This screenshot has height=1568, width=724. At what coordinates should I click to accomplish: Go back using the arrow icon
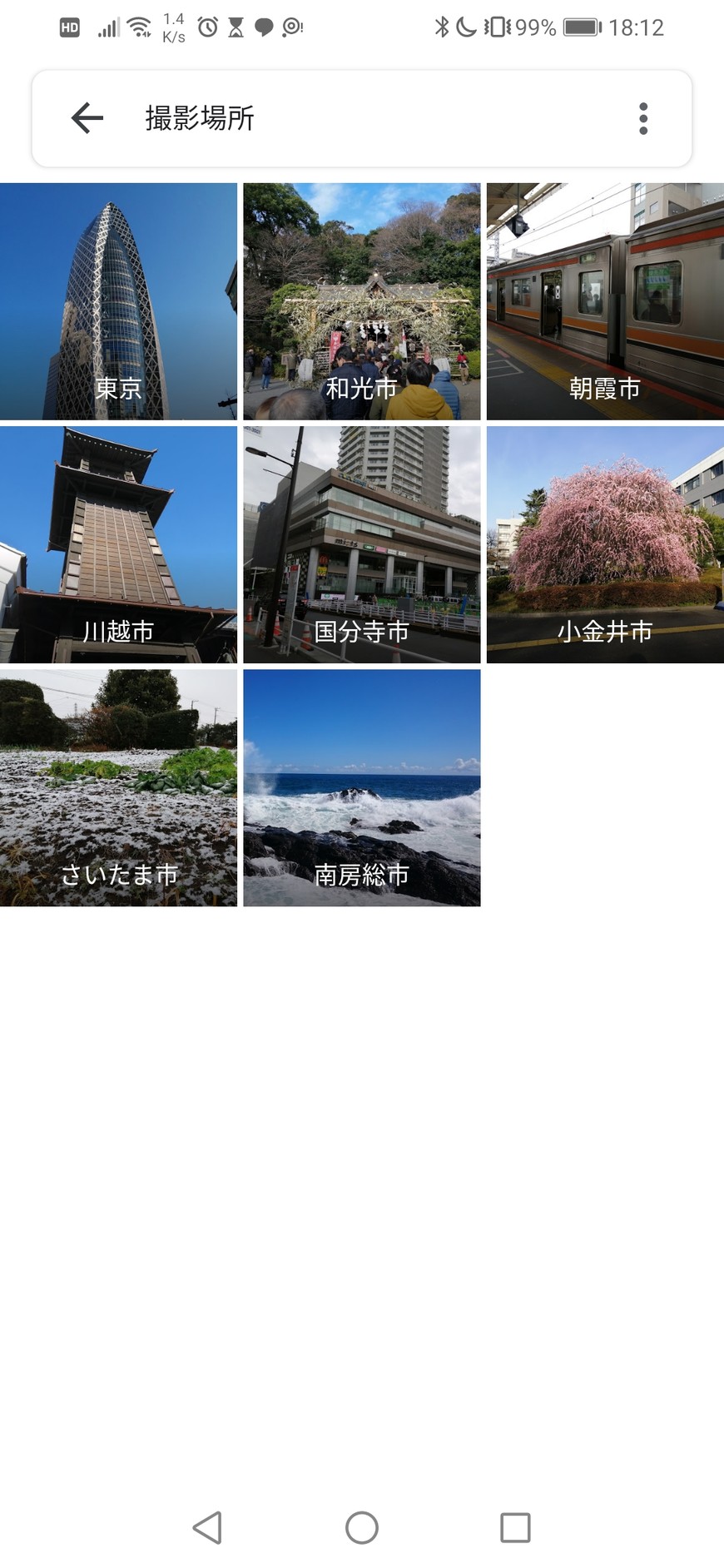pos(87,118)
